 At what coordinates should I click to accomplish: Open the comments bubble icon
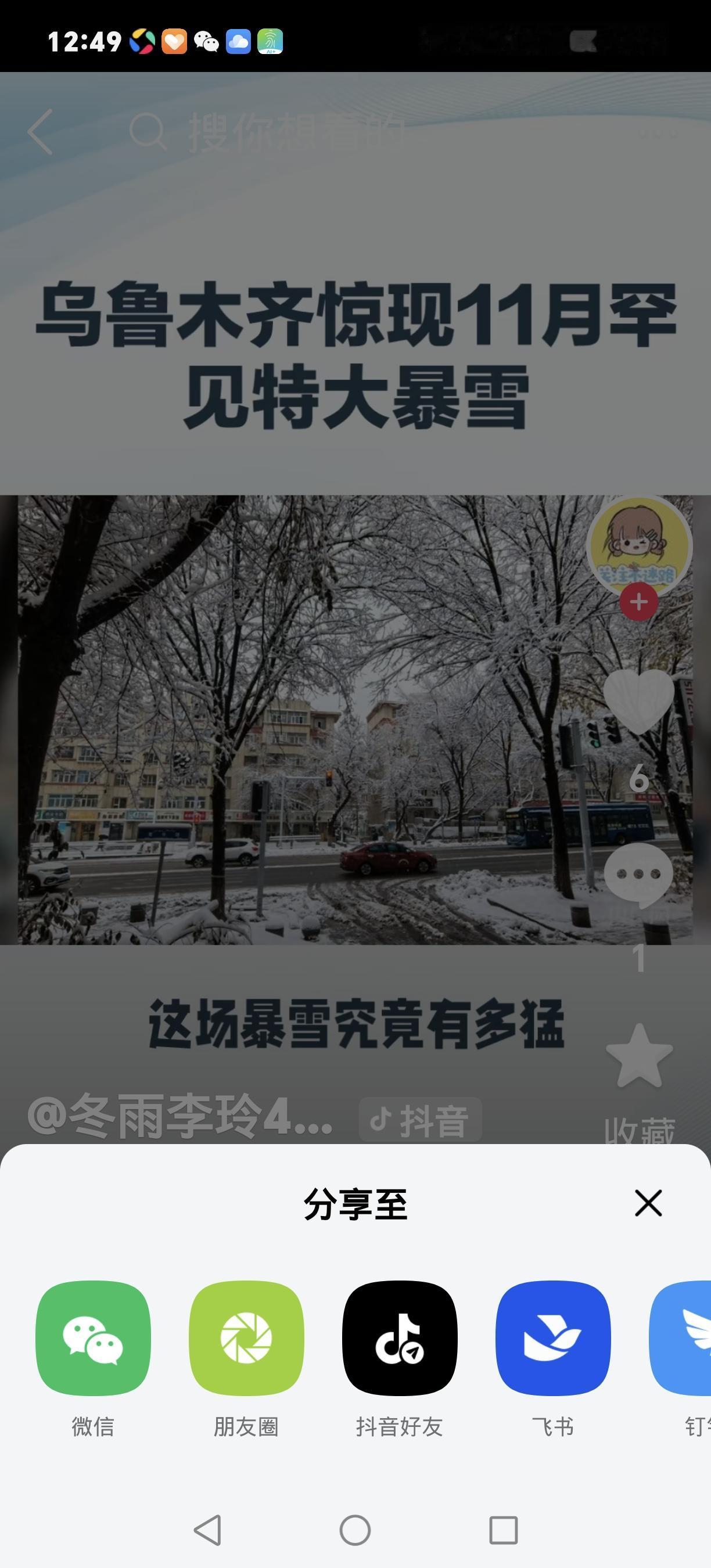tap(637, 873)
